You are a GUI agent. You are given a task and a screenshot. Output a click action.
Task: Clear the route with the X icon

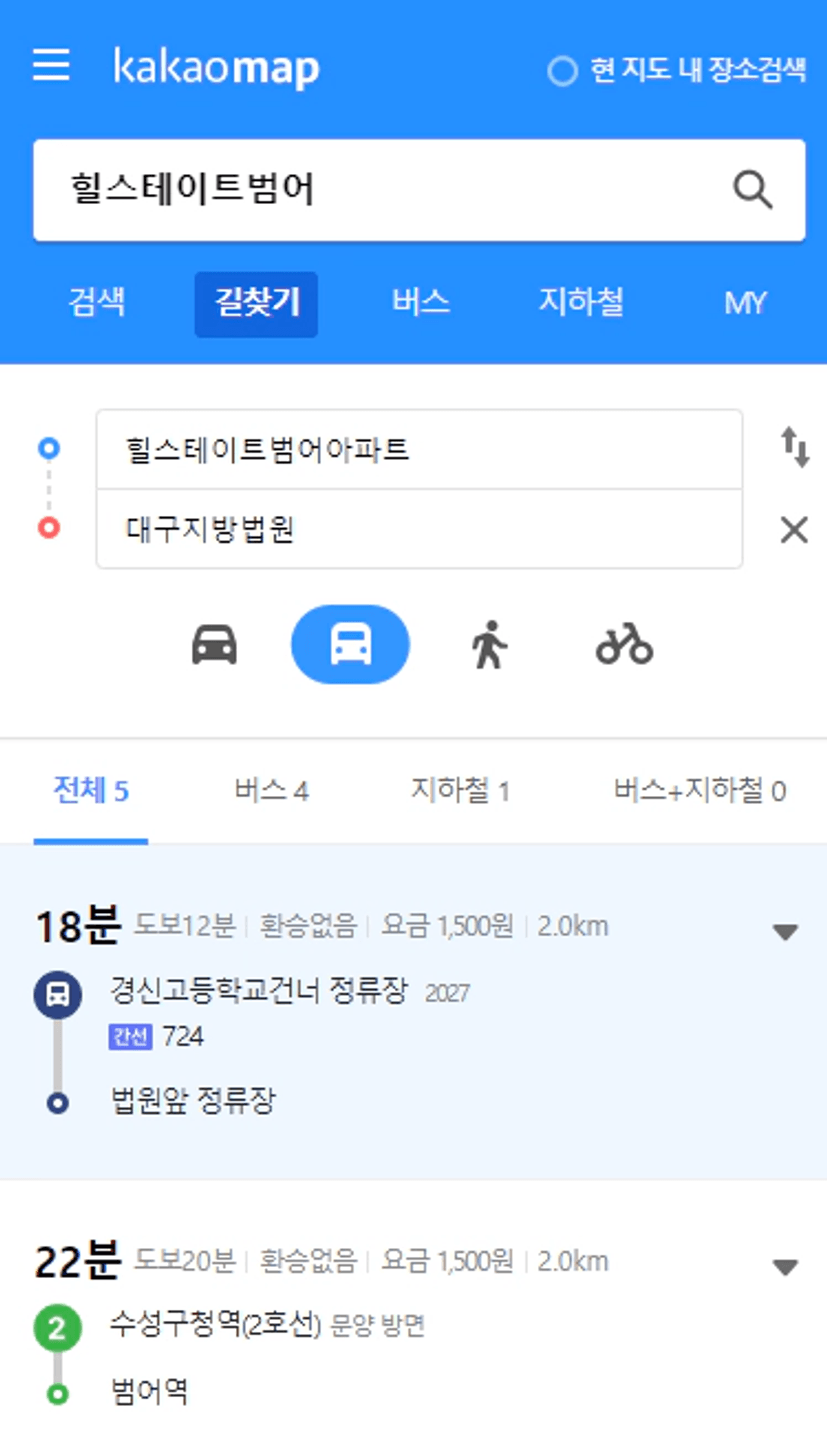(794, 530)
